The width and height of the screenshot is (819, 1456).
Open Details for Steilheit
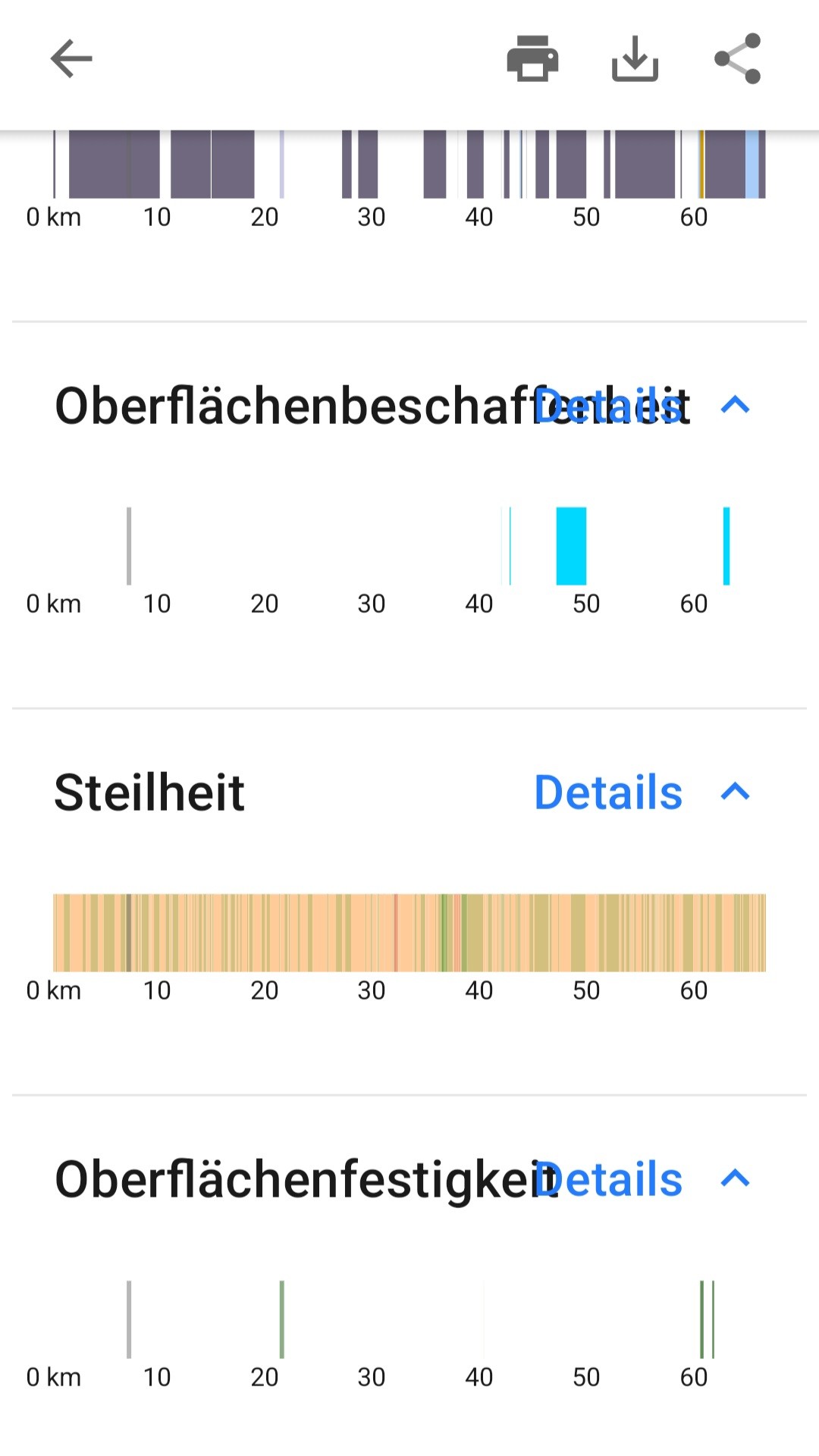[x=608, y=792]
